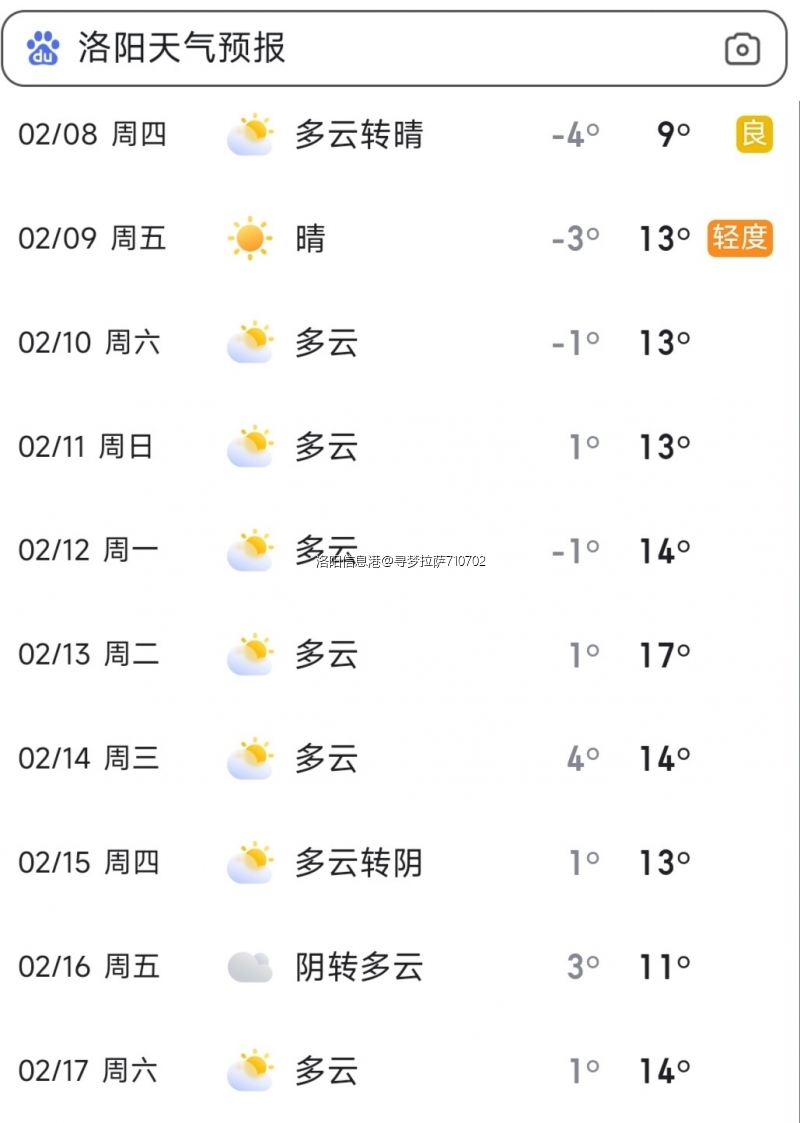
Task: Tap the search box showing 洛阳天气预报
Action: tap(380, 48)
